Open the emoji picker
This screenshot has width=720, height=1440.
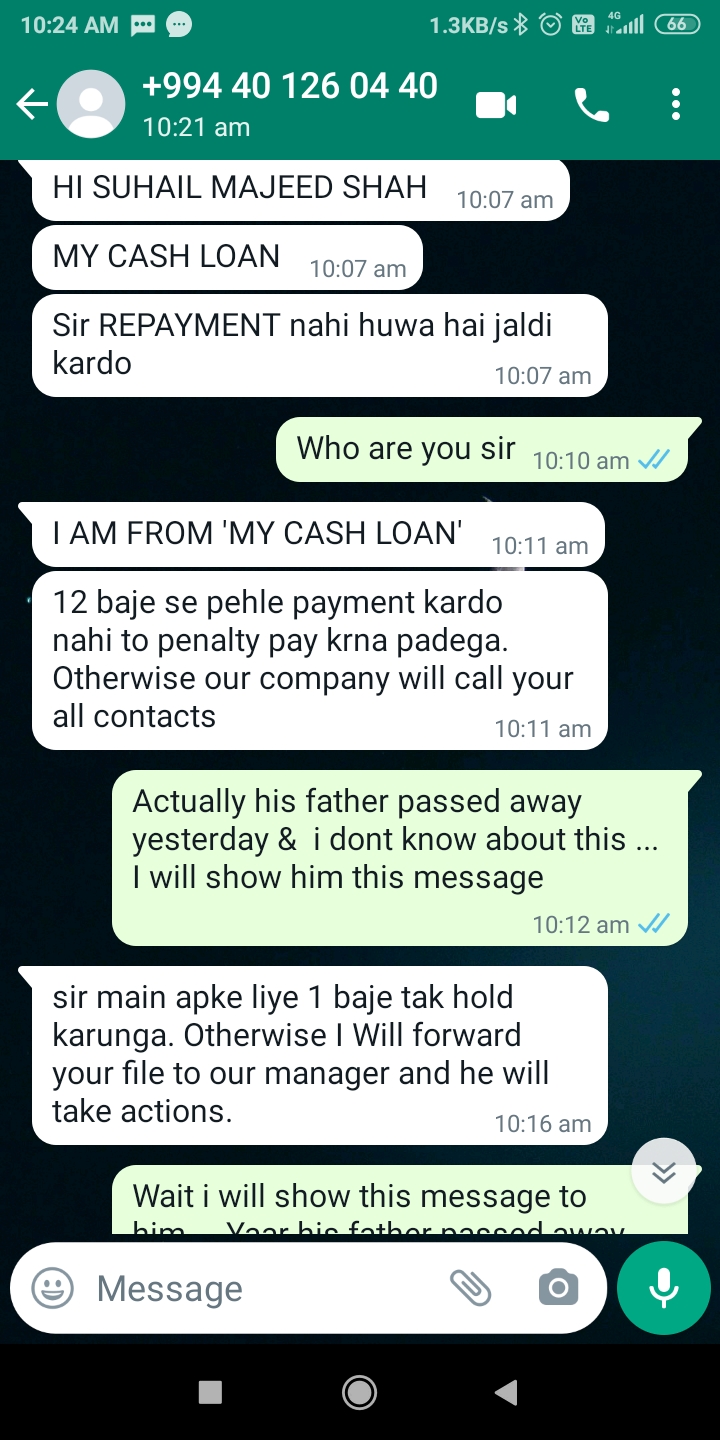(52, 1288)
